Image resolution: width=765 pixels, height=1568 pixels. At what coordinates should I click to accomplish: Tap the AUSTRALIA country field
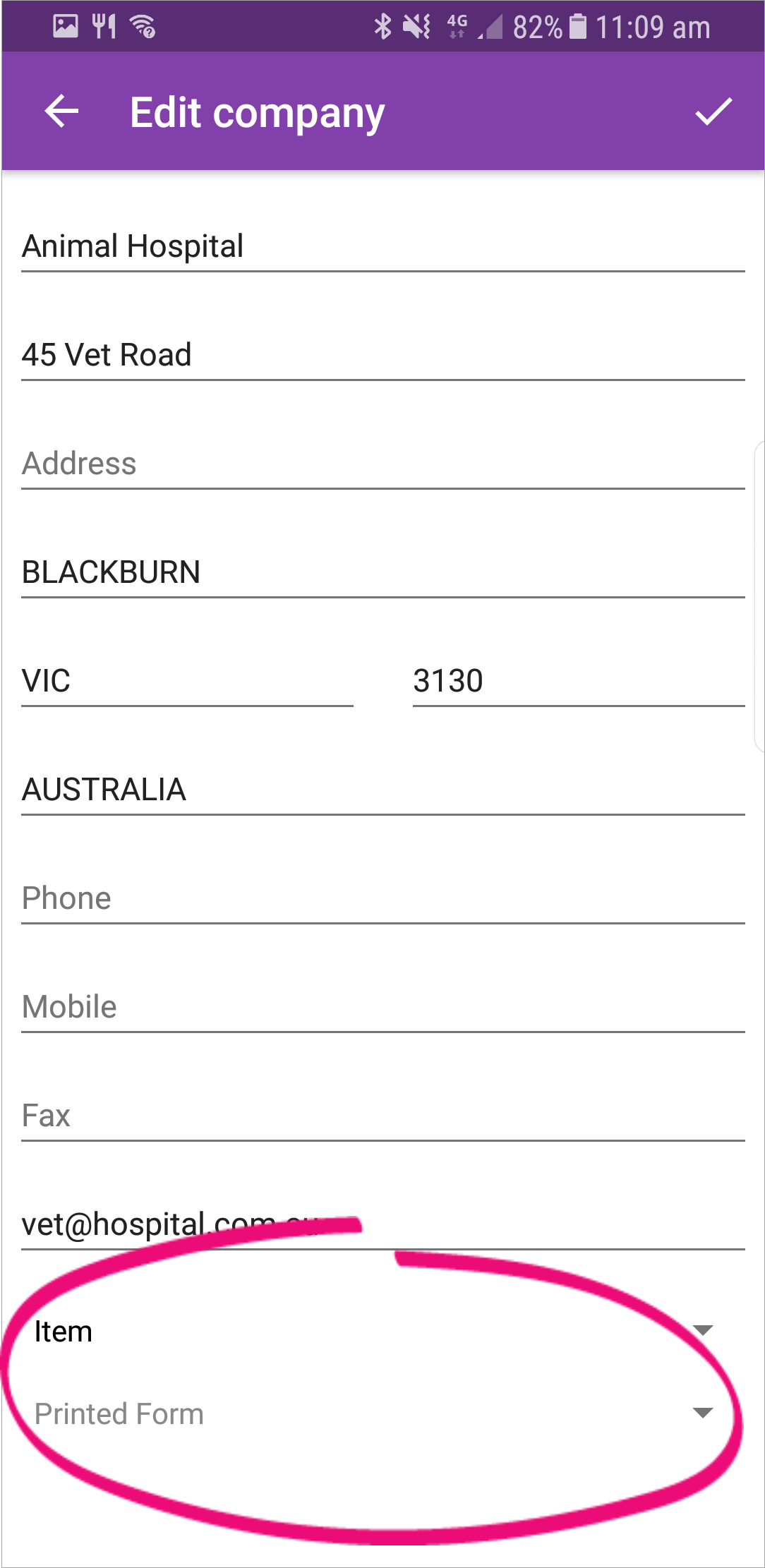(x=382, y=790)
